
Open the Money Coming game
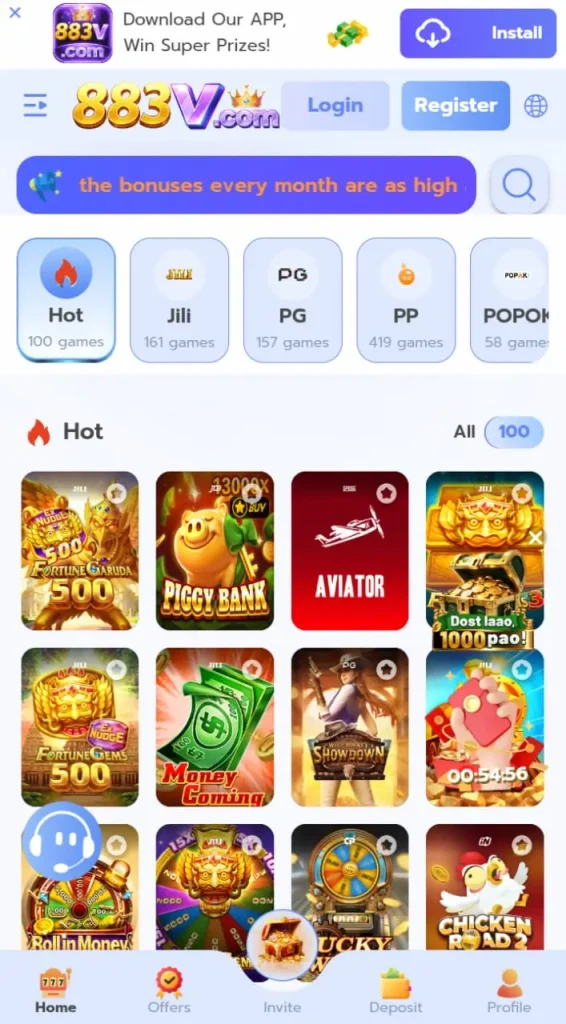point(215,727)
